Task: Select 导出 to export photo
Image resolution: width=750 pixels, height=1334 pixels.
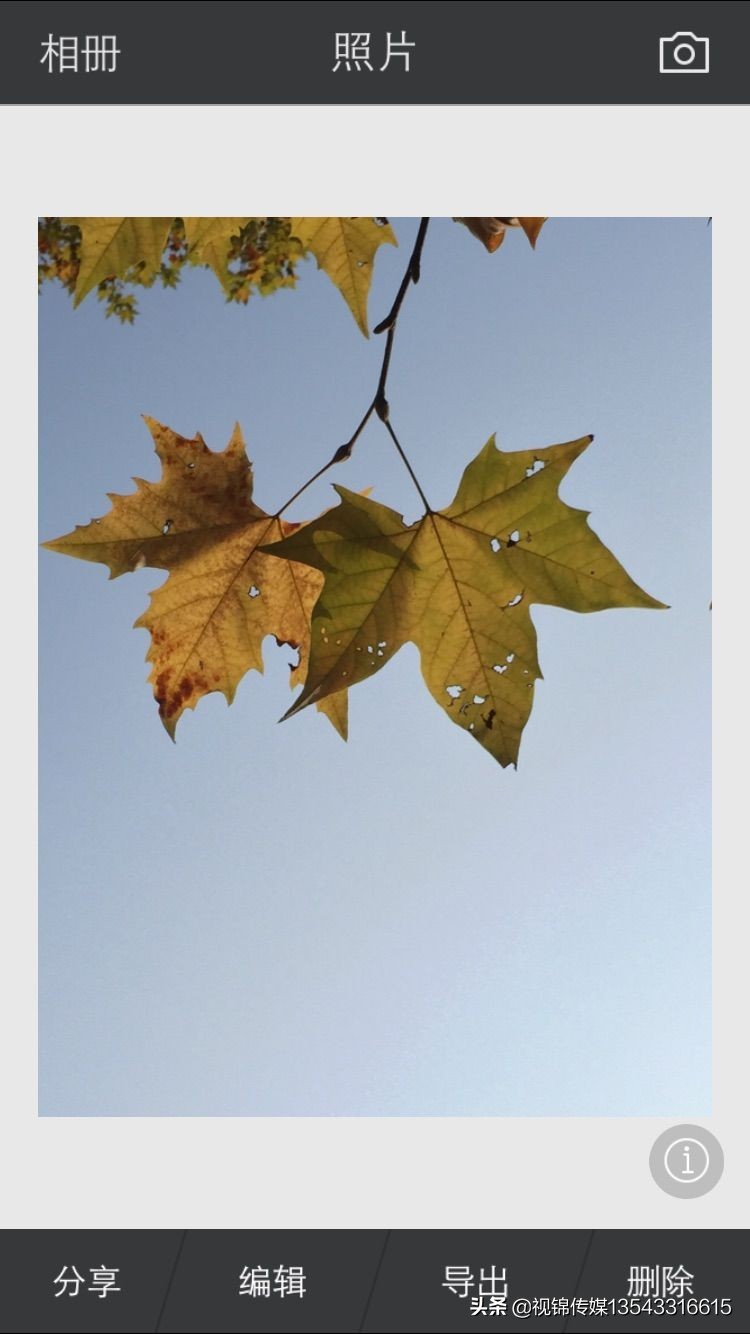Action: [x=475, y=1279]
